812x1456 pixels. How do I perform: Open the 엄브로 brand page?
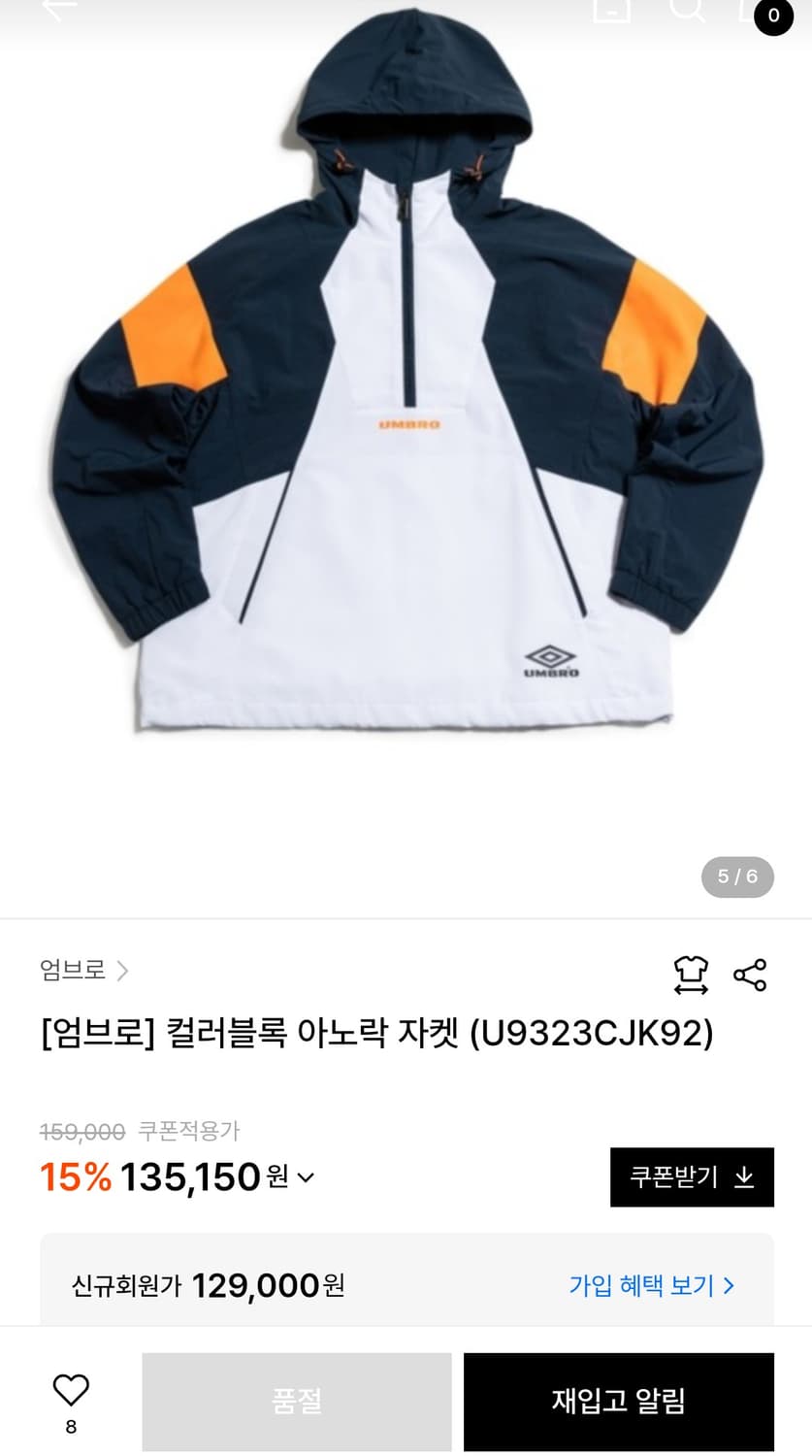pyautogui.click(x=83, y=970)
